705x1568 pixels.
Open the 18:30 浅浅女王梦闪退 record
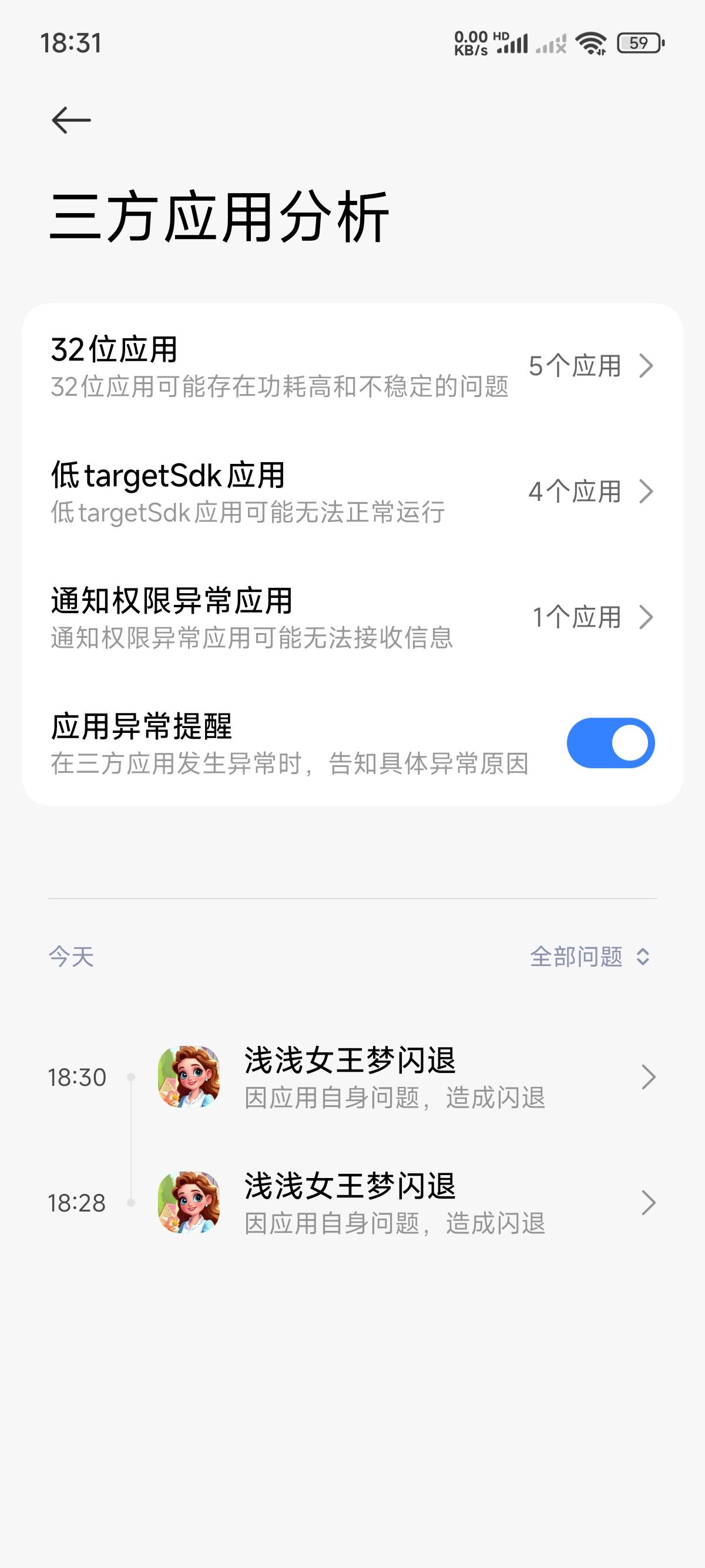395,1078
